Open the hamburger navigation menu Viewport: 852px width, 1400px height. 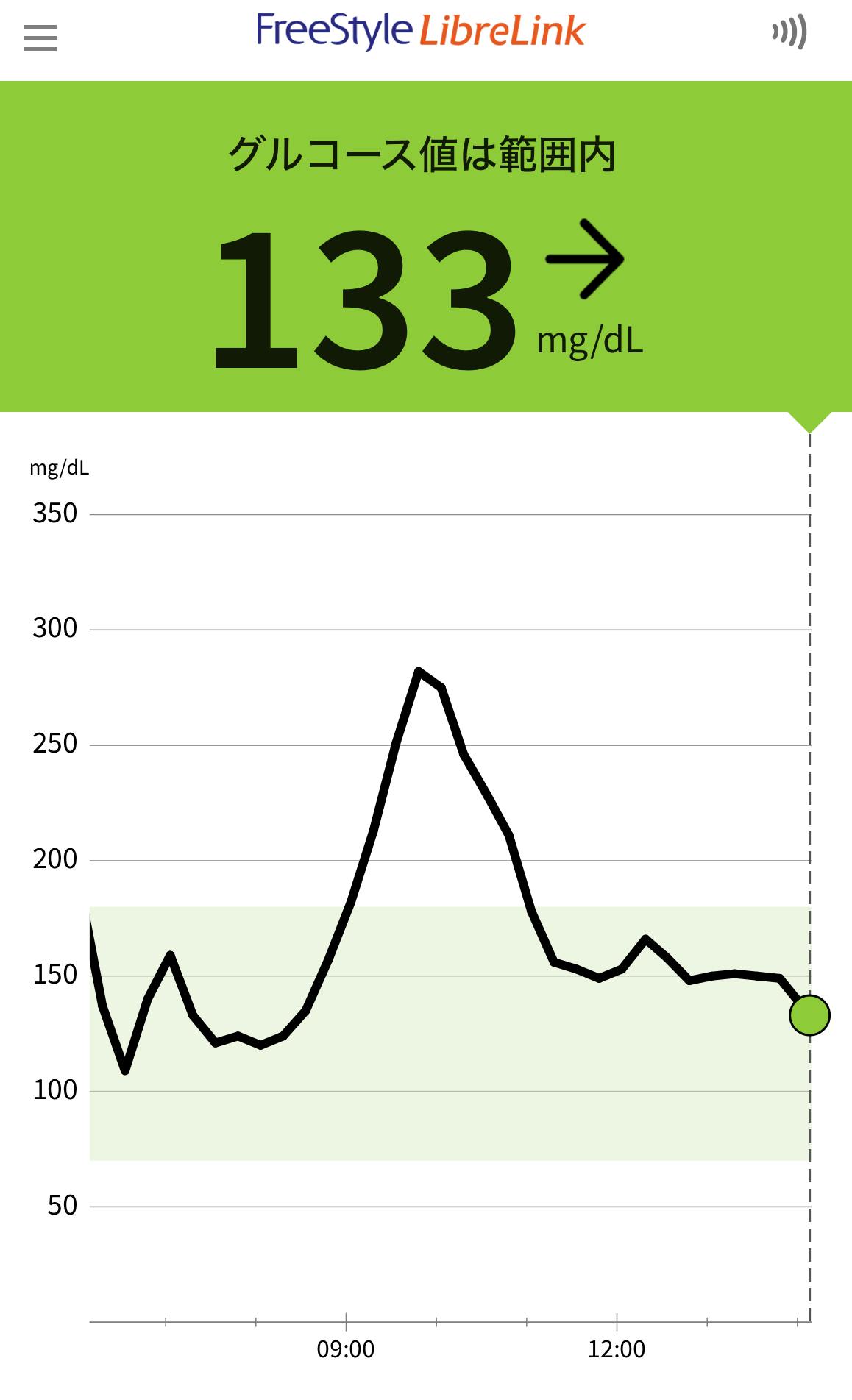(x=40, y=38)
